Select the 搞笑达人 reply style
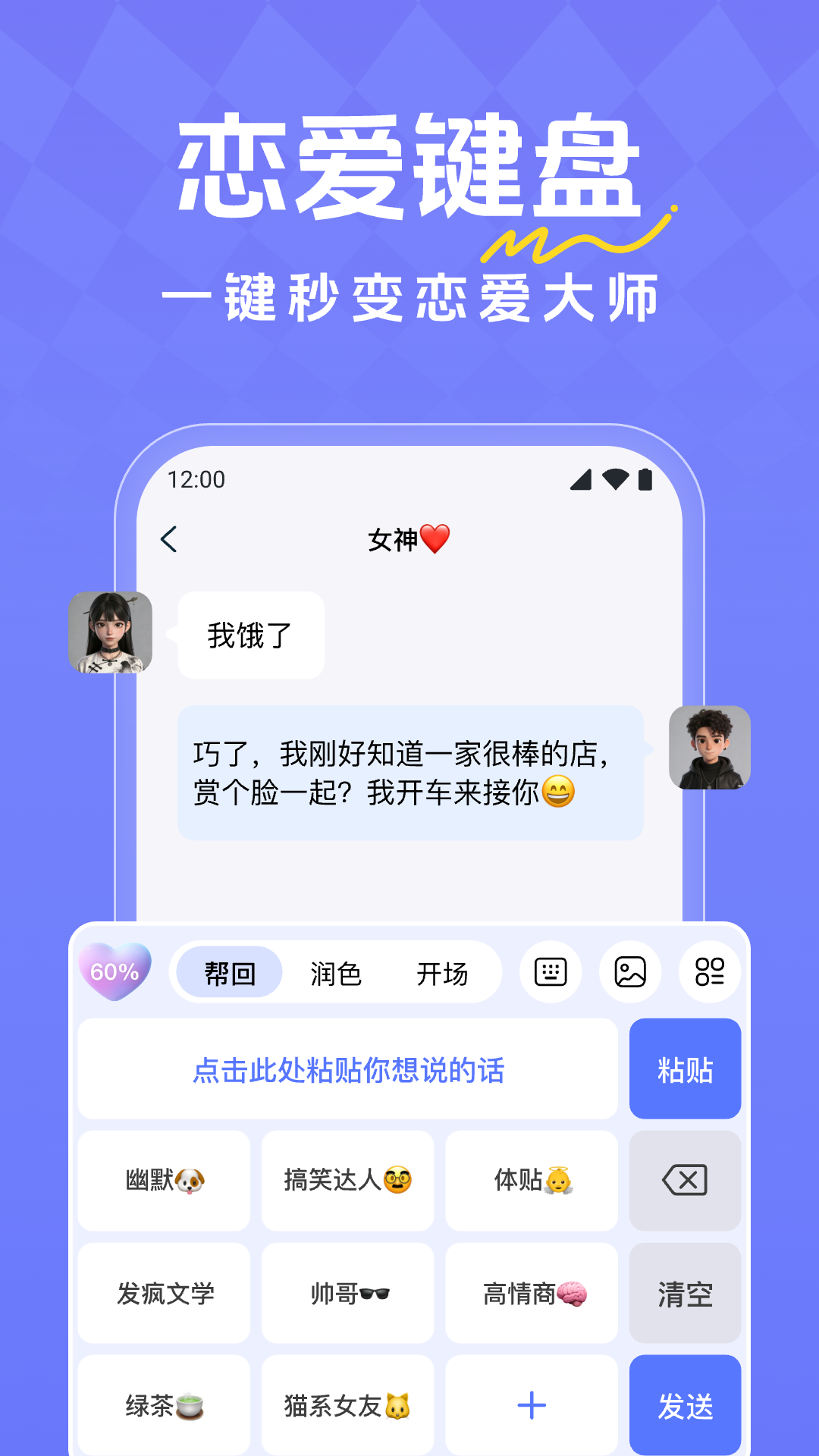The image size is (819, 1456). 347,1181
